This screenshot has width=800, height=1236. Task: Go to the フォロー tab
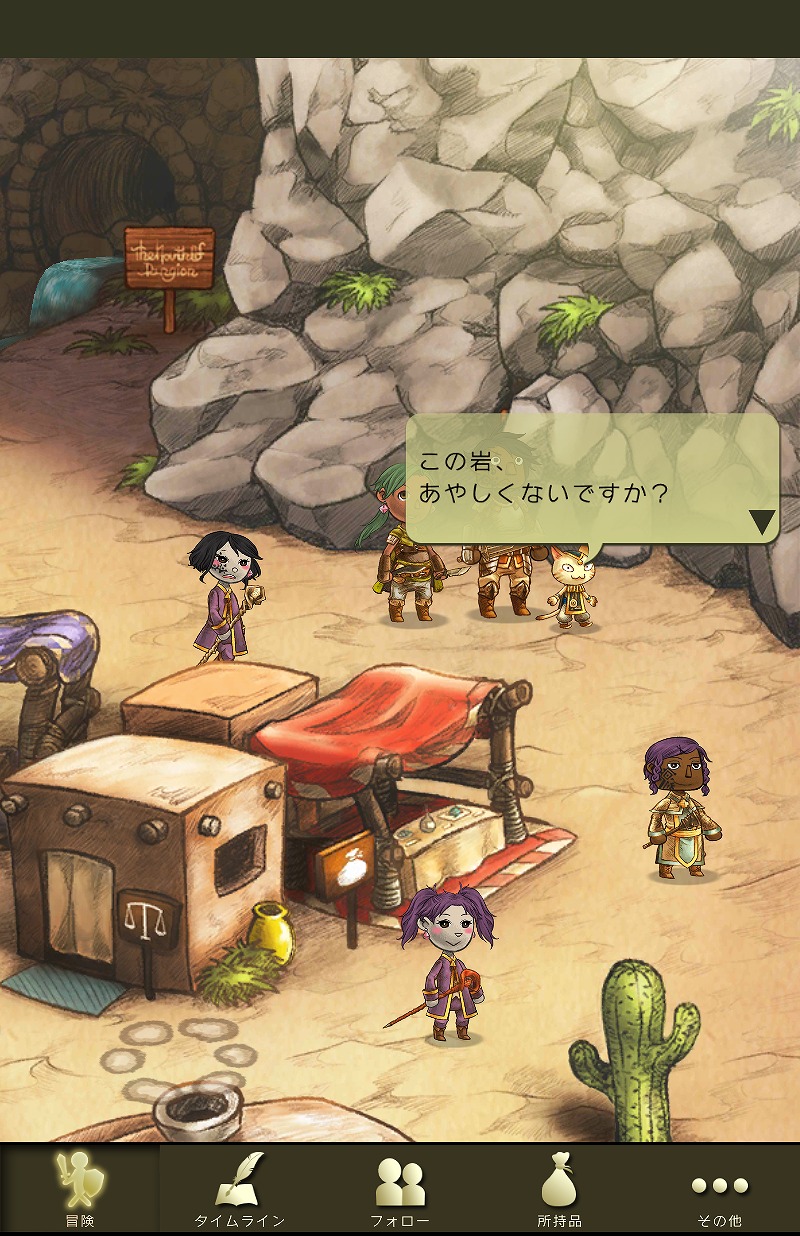(400, 1190)
